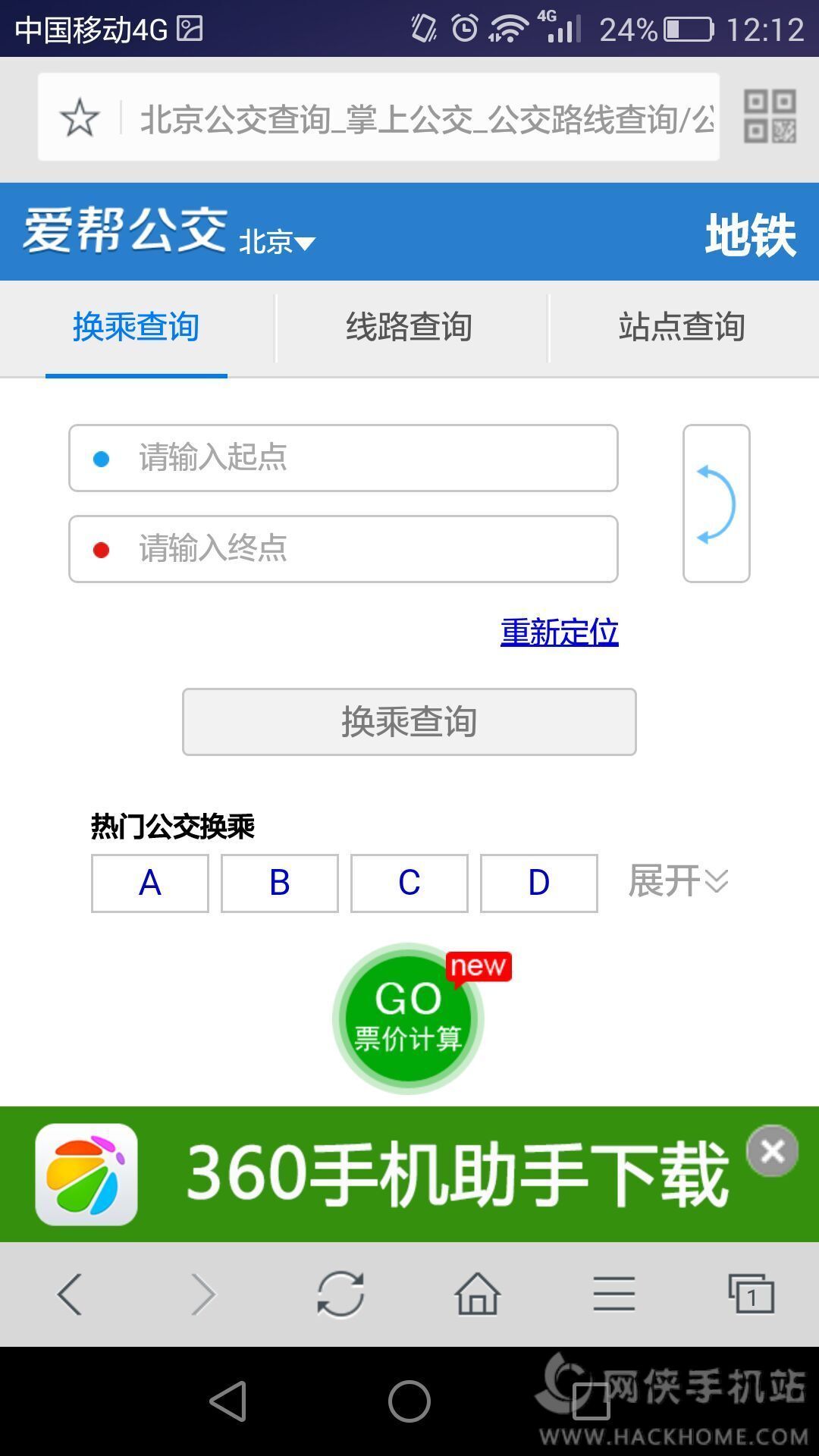
Task: Open the QR code scanner
Action: pos(769,116)
